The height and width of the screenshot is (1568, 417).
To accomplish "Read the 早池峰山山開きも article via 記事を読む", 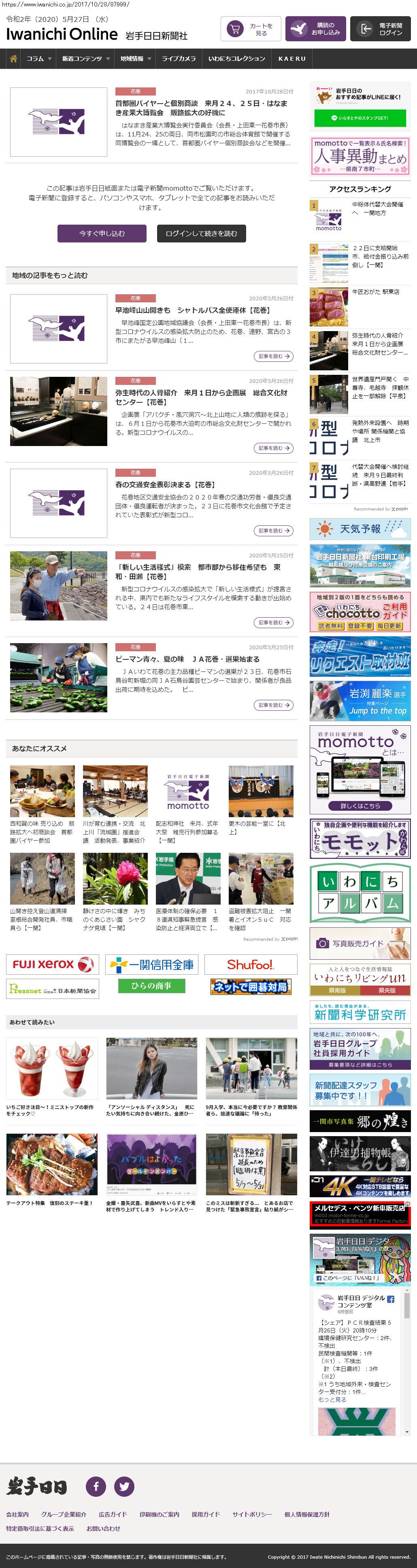I will click(x=273, y=356).
